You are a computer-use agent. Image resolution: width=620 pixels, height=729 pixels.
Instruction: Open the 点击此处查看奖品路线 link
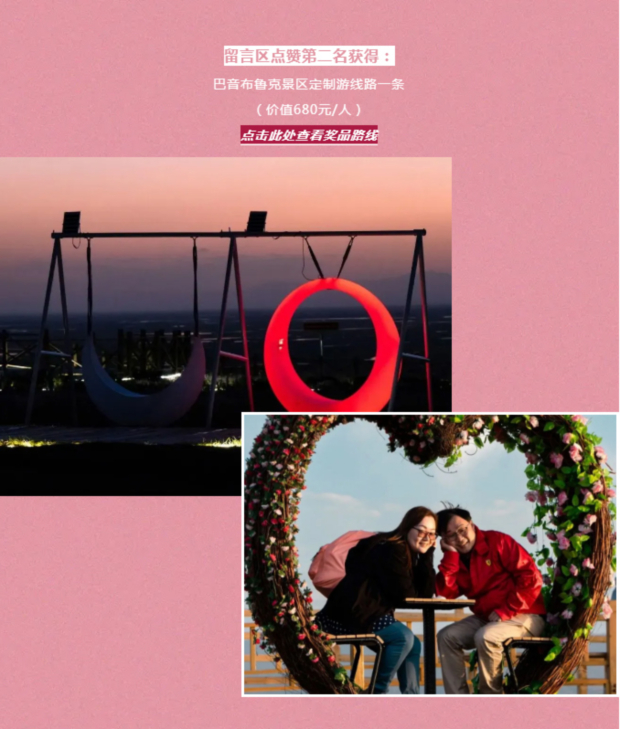tap(309, 135)
